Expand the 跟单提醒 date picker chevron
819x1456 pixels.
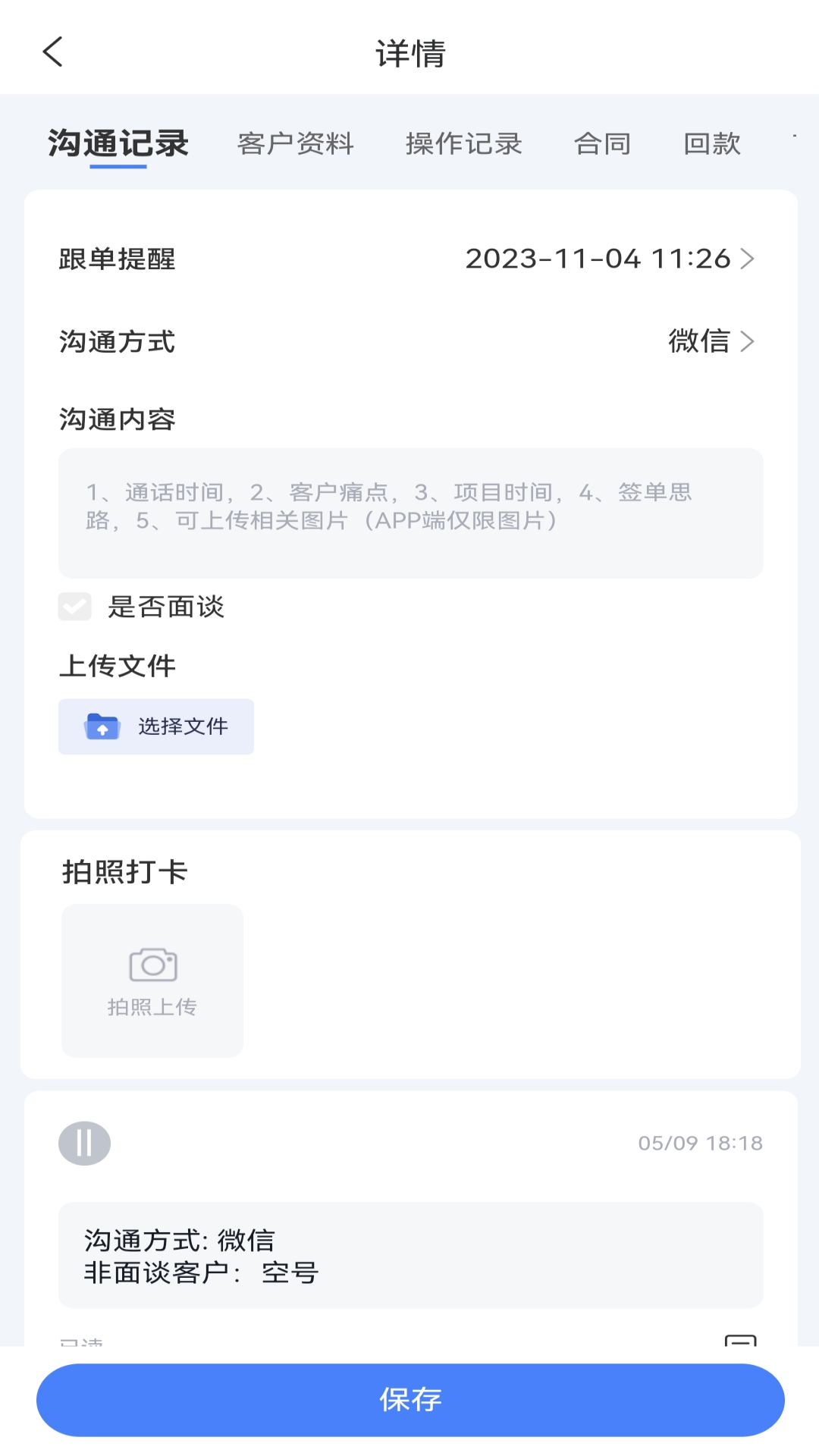[749, 259]
